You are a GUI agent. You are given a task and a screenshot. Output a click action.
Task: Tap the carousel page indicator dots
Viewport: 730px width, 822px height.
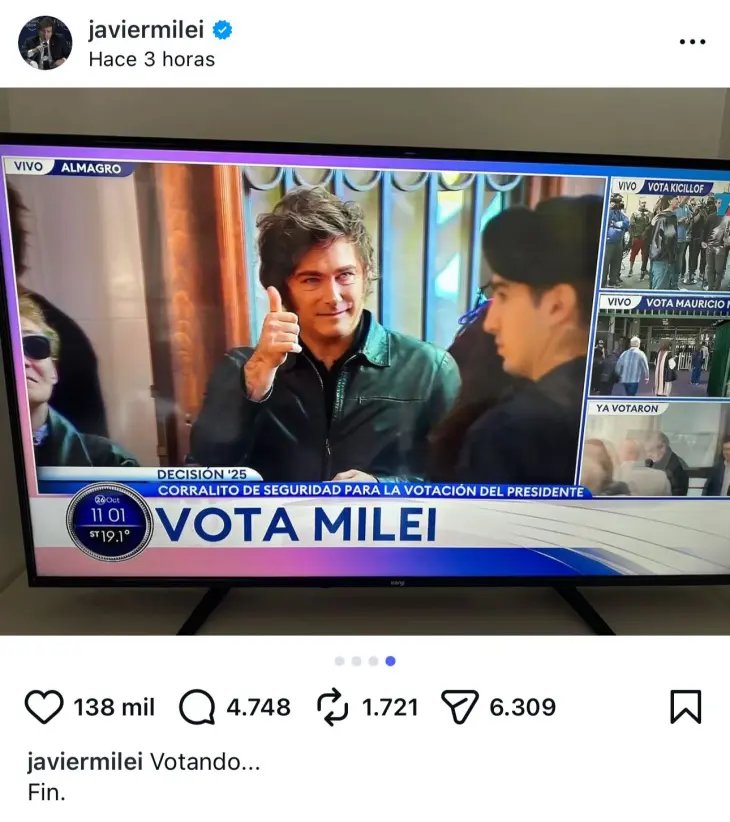(365, 661)
